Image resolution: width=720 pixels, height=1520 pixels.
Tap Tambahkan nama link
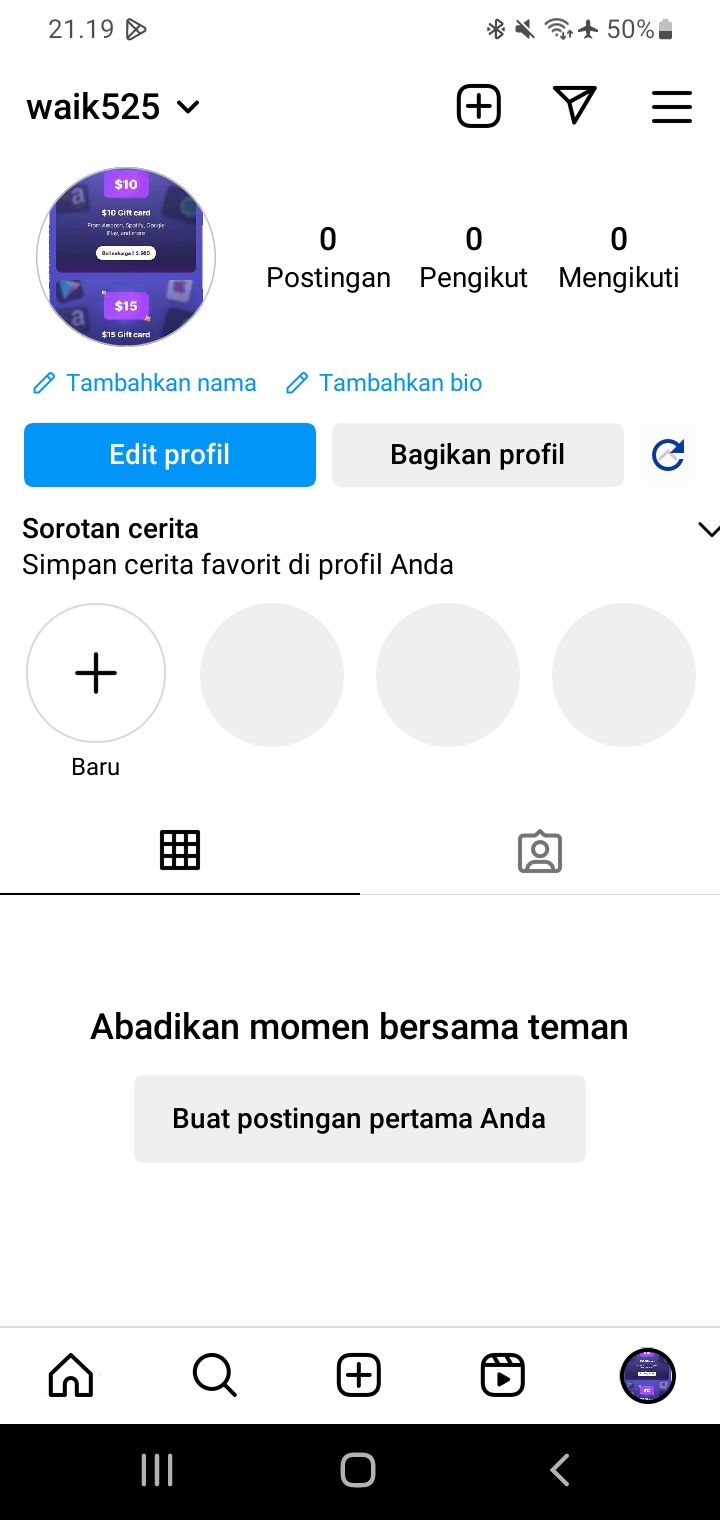pos(145,383)
